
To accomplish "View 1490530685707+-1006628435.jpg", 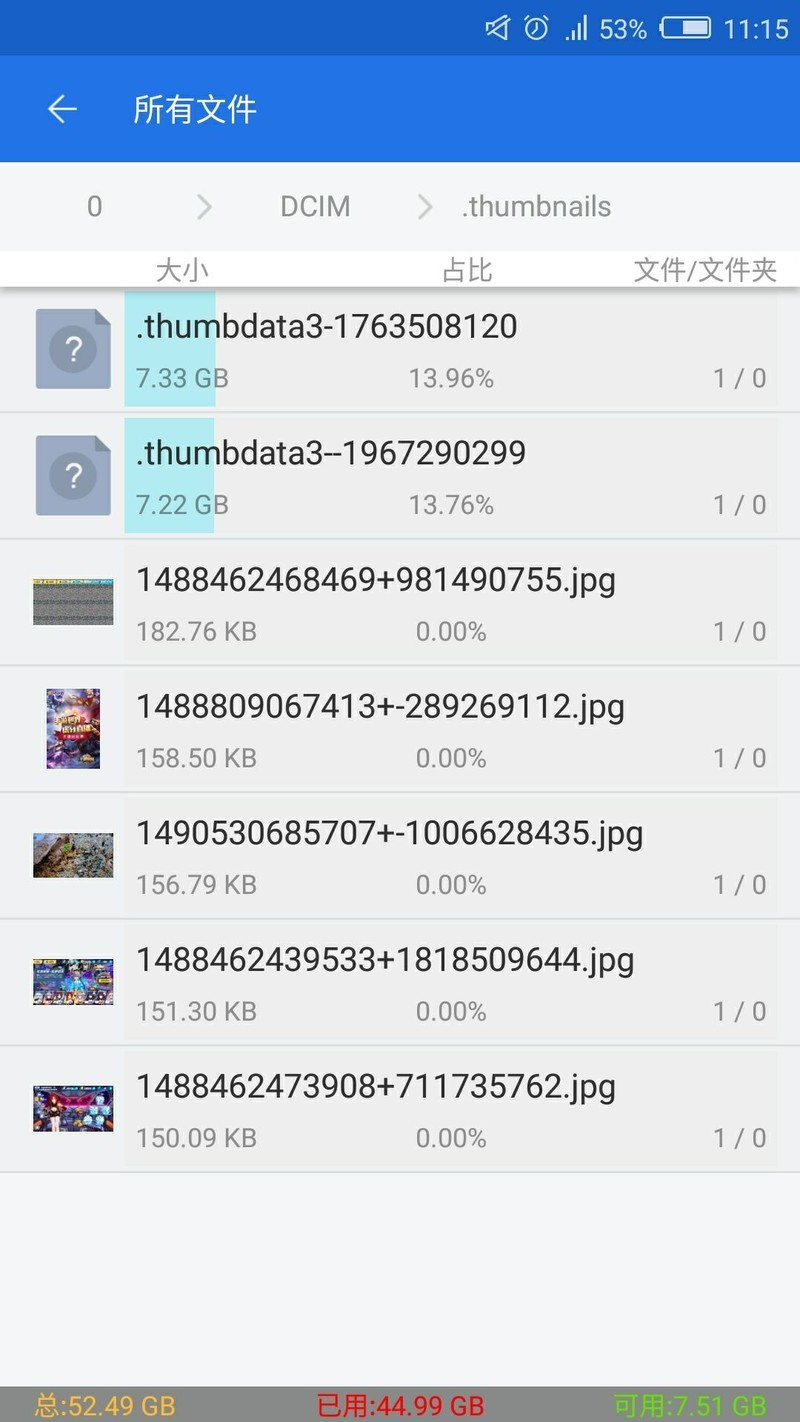I will pyautogui.click(x=400, y=855).
